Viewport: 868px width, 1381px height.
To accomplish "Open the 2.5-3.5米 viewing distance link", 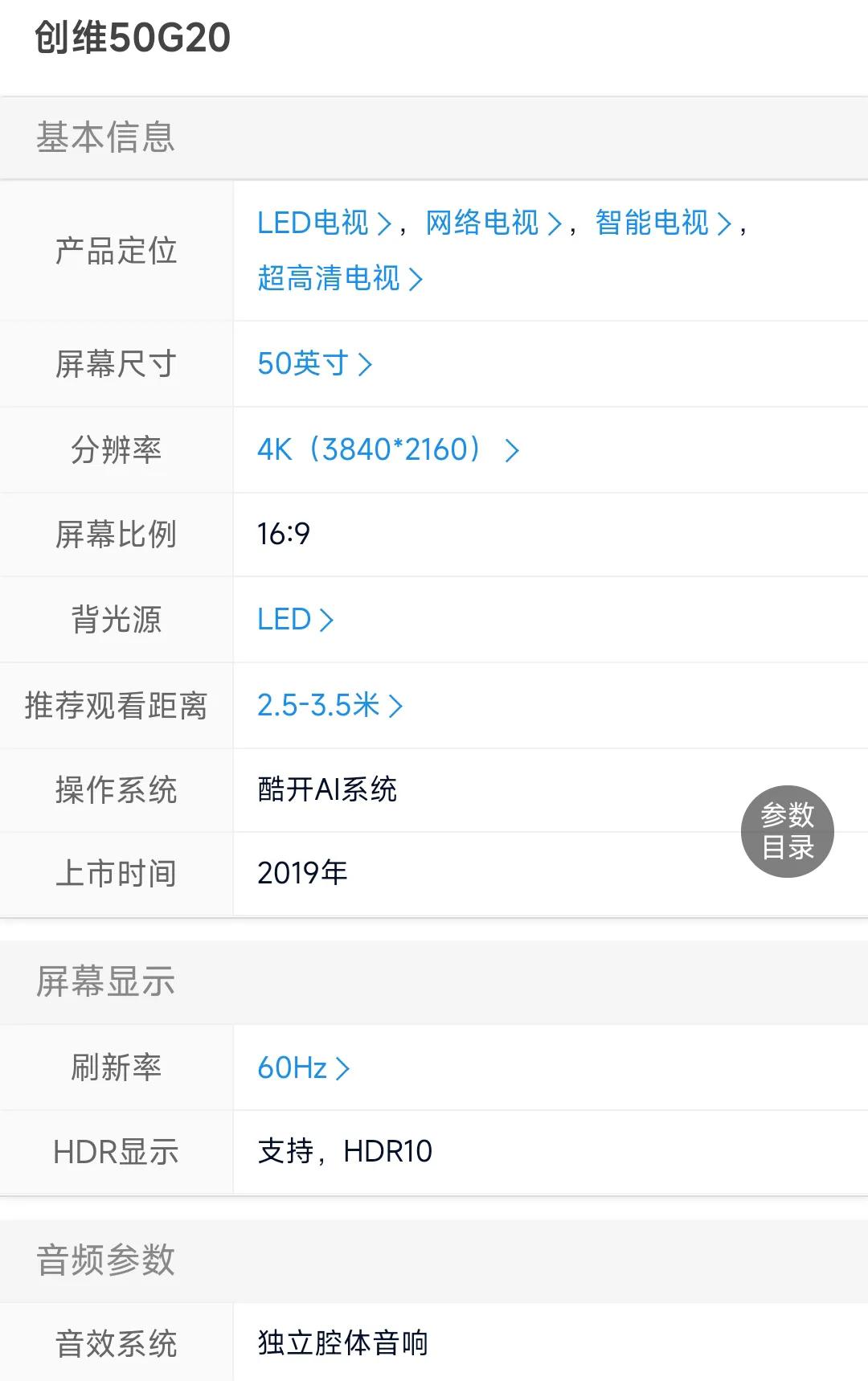I will [x=317, y=705].
